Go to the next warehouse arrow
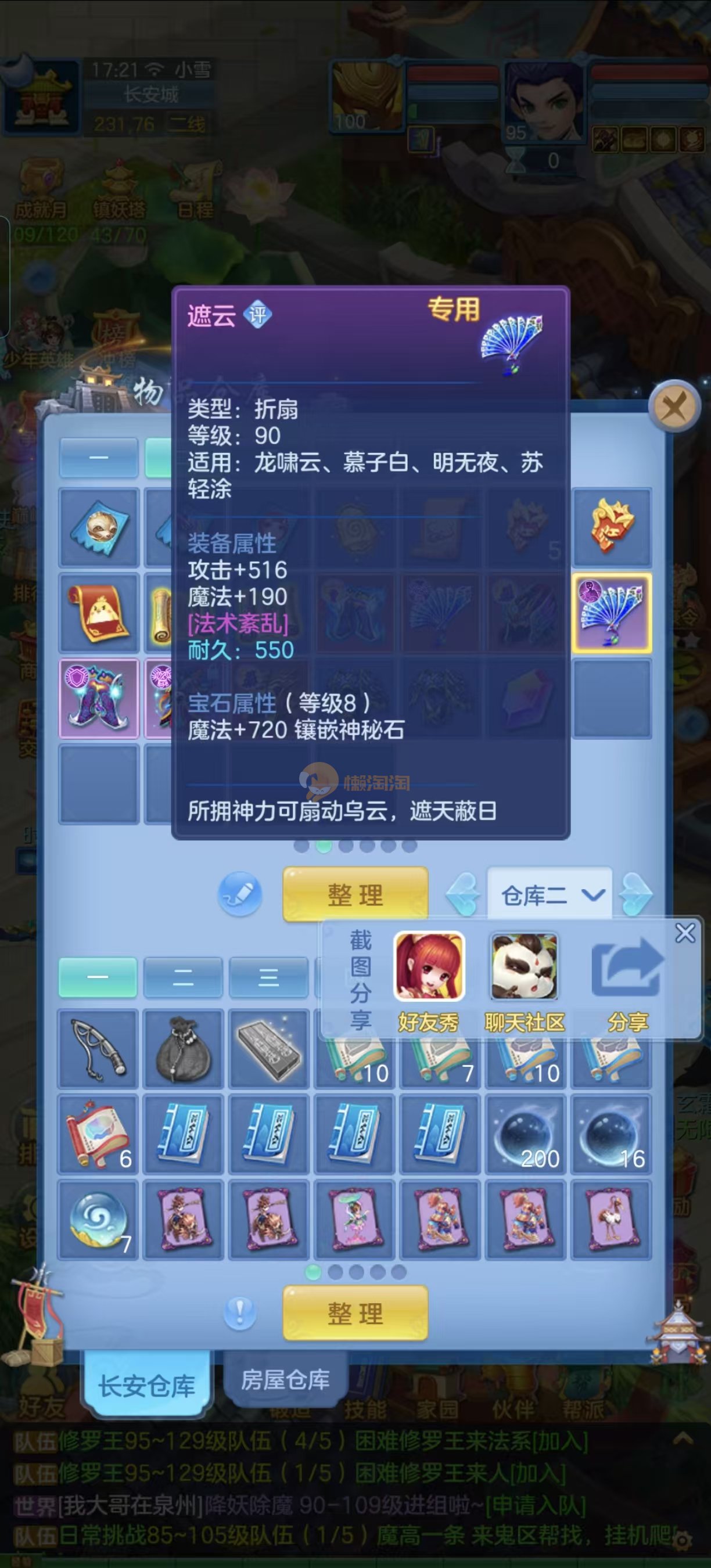The height and width of the screenshot is (1568, 711). coord(635,895)
